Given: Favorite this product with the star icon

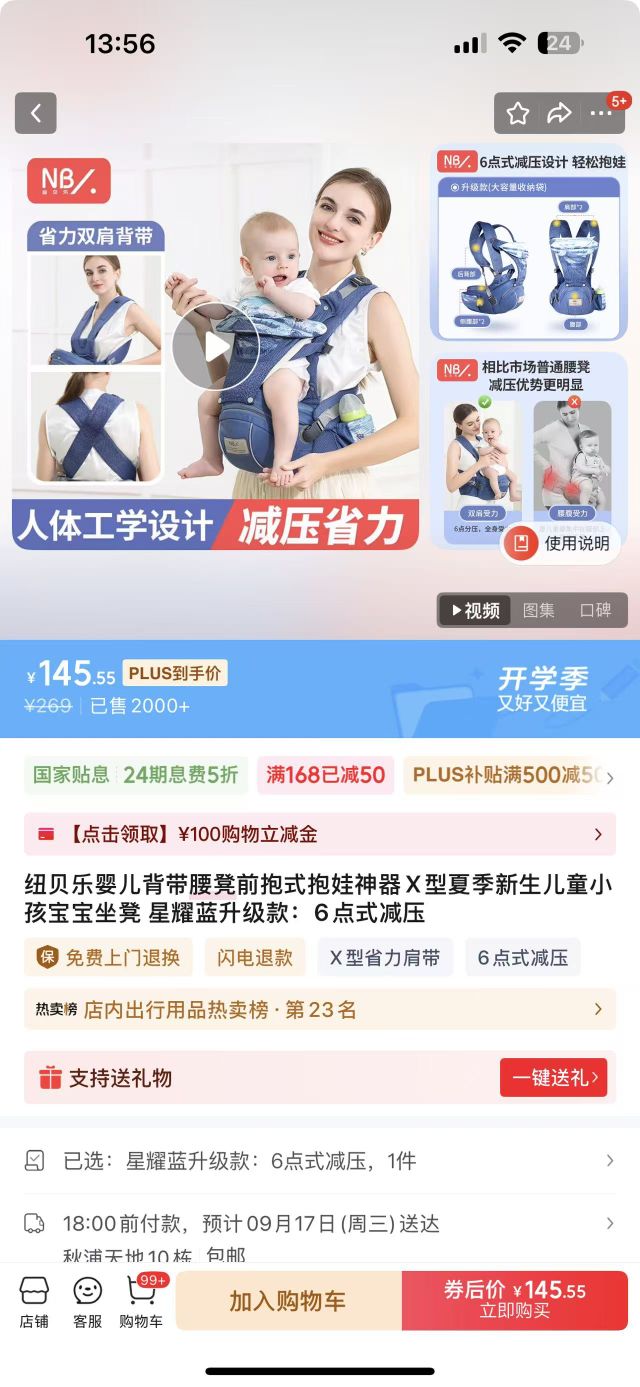Looking at the screenshot, I should point(517,113).
